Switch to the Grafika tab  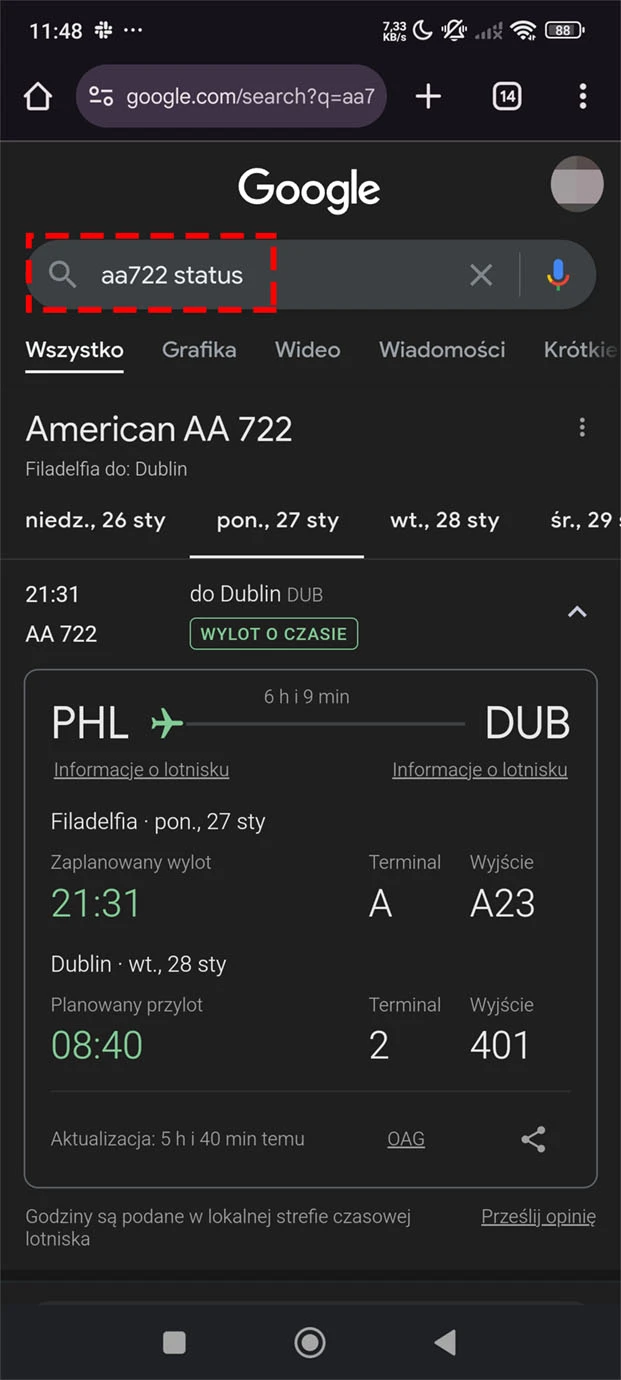tap(199, 350)
